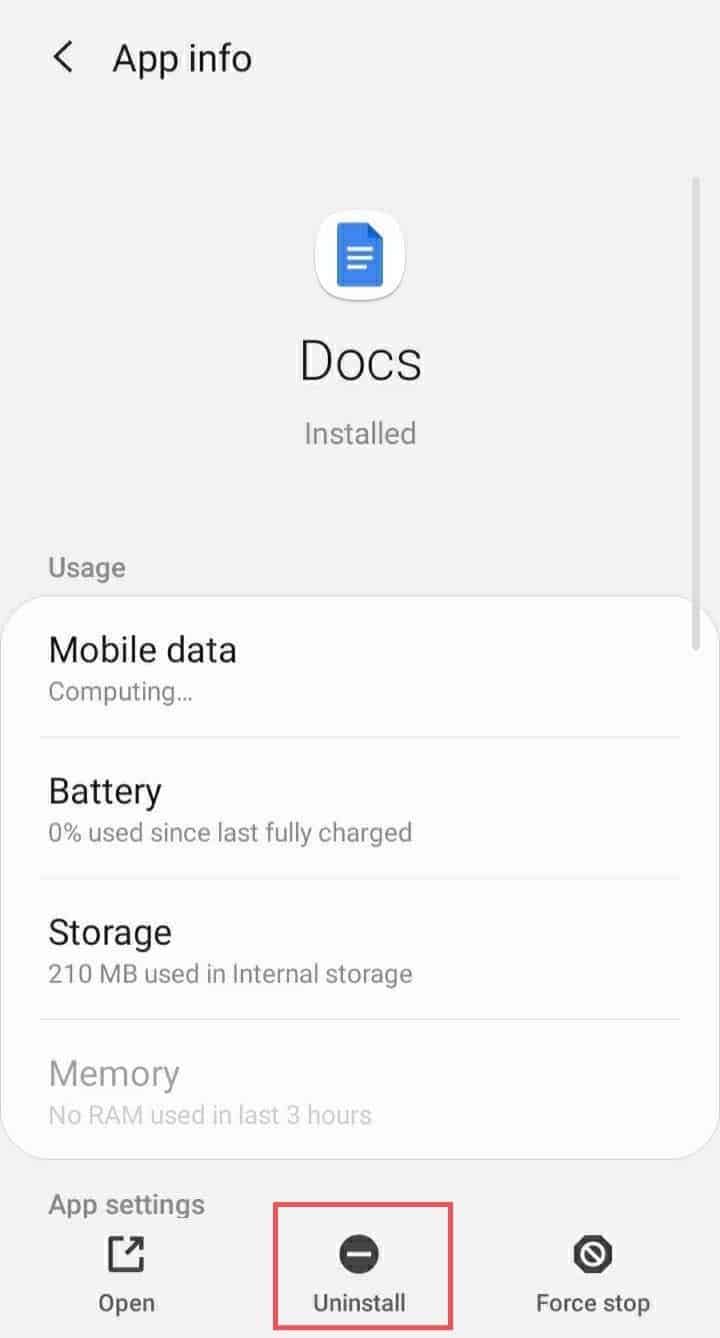Select the highlighted Uninstall action
The height and width of the screenshot is (1338, 720).
[361, 1268]
